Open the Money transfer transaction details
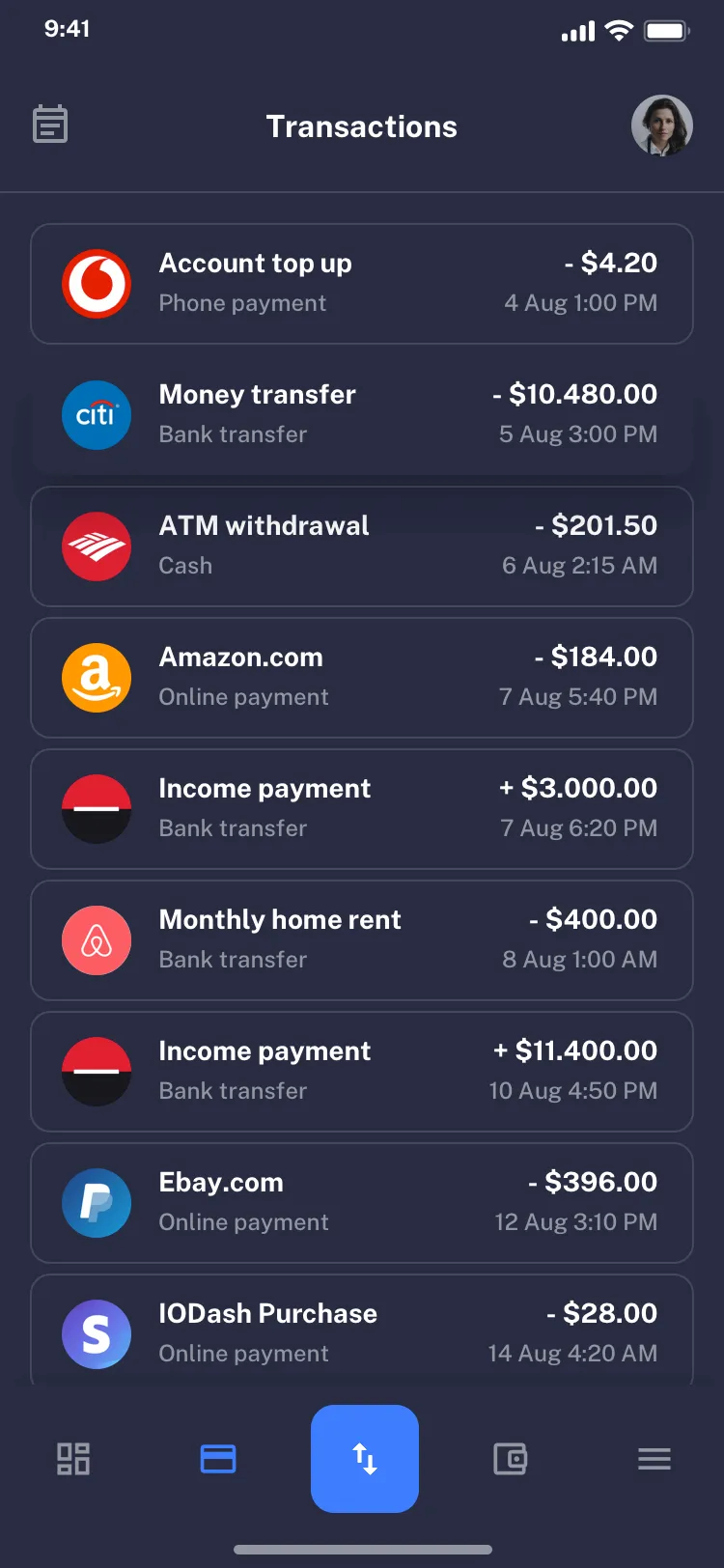724x1568 pixels. point(362,415)
